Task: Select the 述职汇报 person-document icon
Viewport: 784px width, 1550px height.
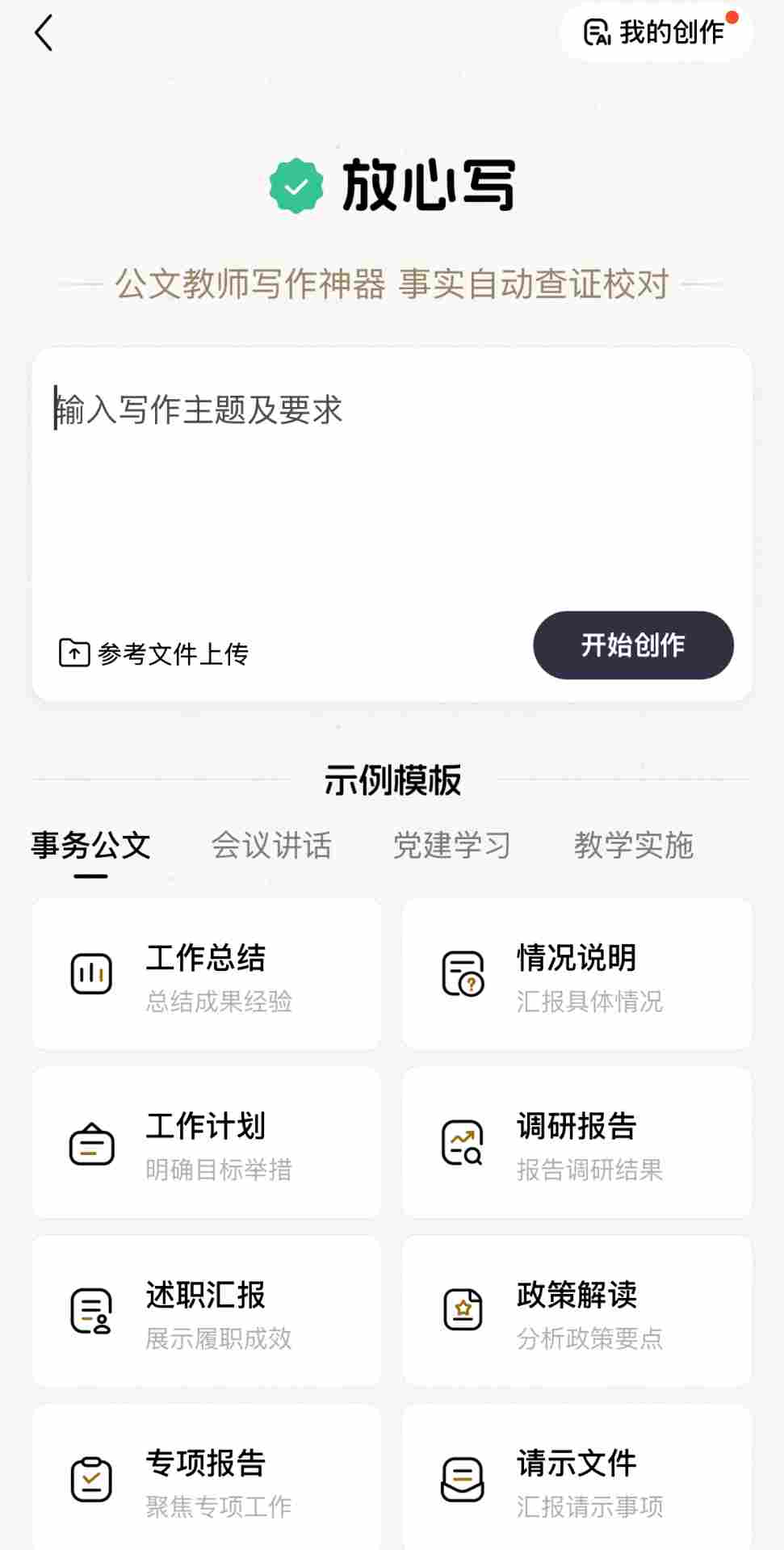Action: [x=90, y=1310]
